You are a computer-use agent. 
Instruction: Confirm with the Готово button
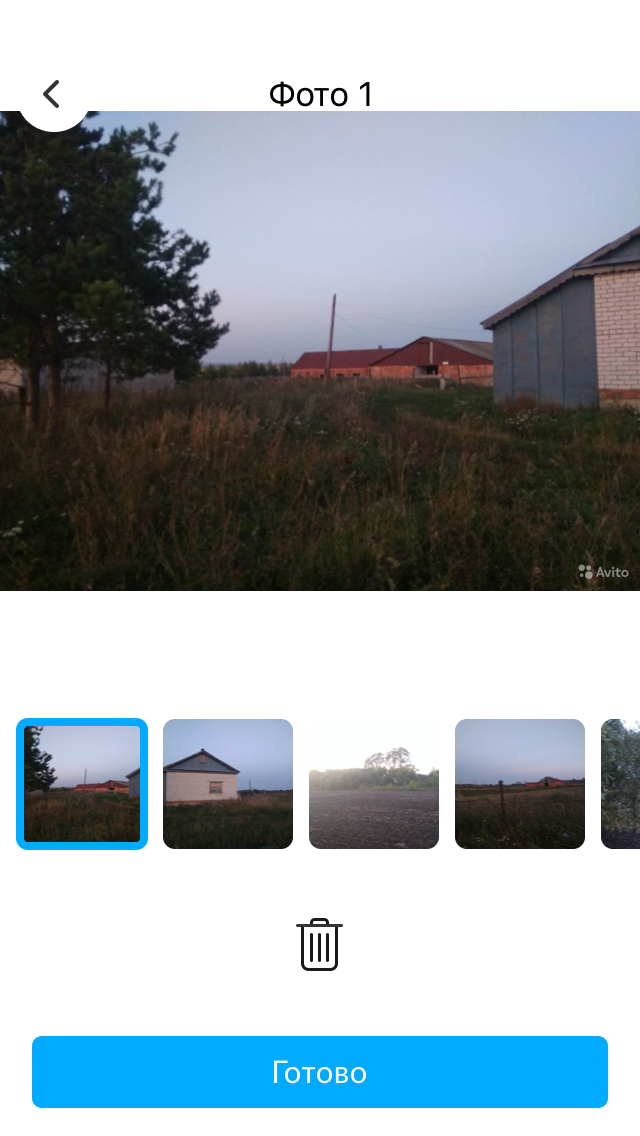pyautogui.click(x=320, y=1072)
